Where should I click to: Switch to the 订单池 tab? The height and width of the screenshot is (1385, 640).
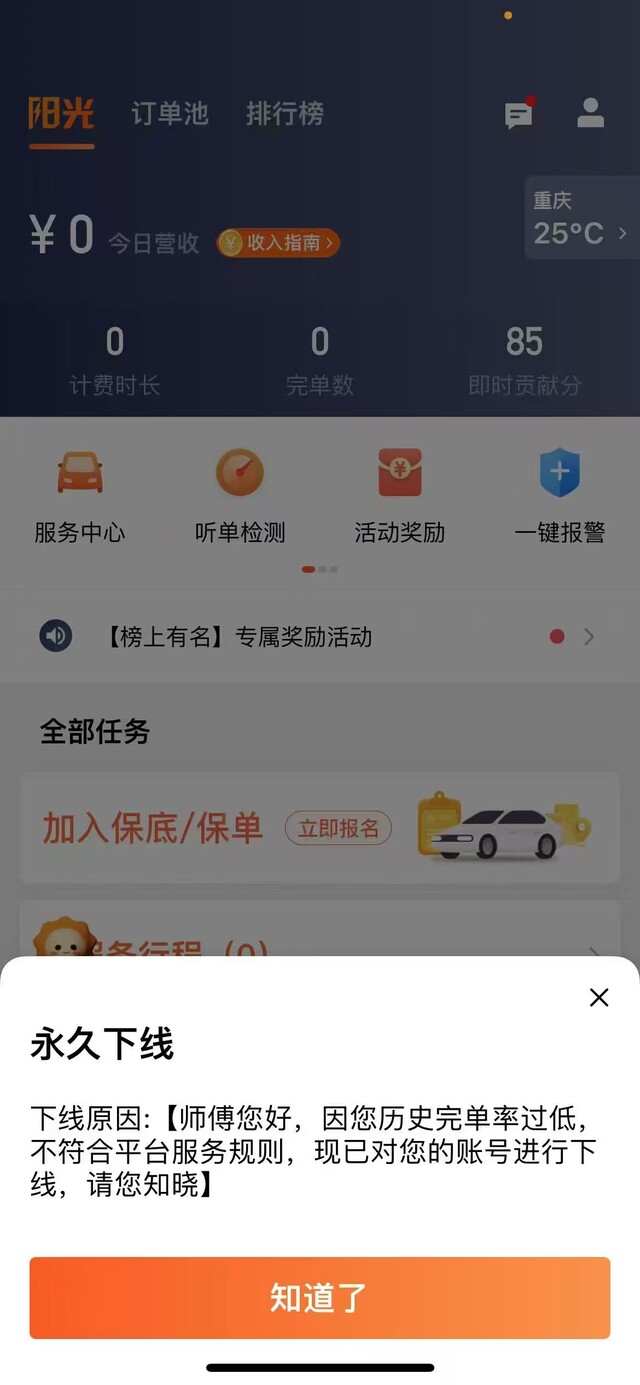170,113
